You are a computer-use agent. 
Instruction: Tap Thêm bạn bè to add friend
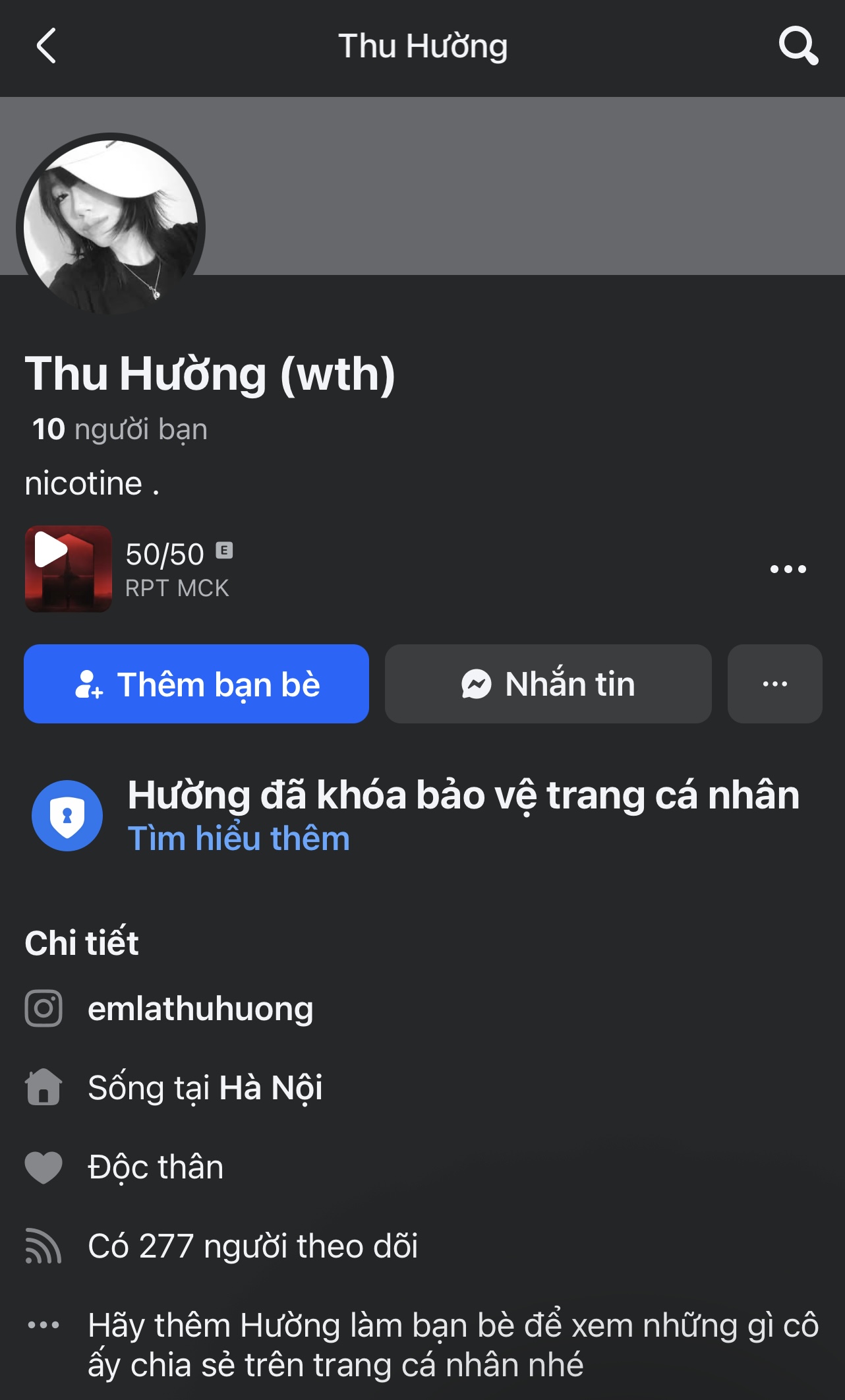(196, 684)
